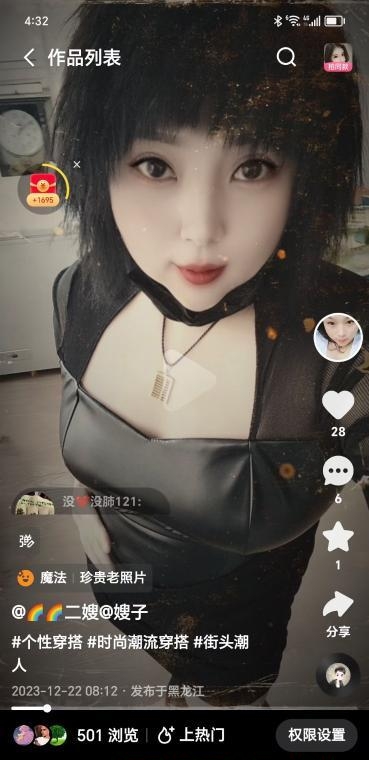Seek with the video progress bar
Screen dimensions: 369x760
[184, 708]
